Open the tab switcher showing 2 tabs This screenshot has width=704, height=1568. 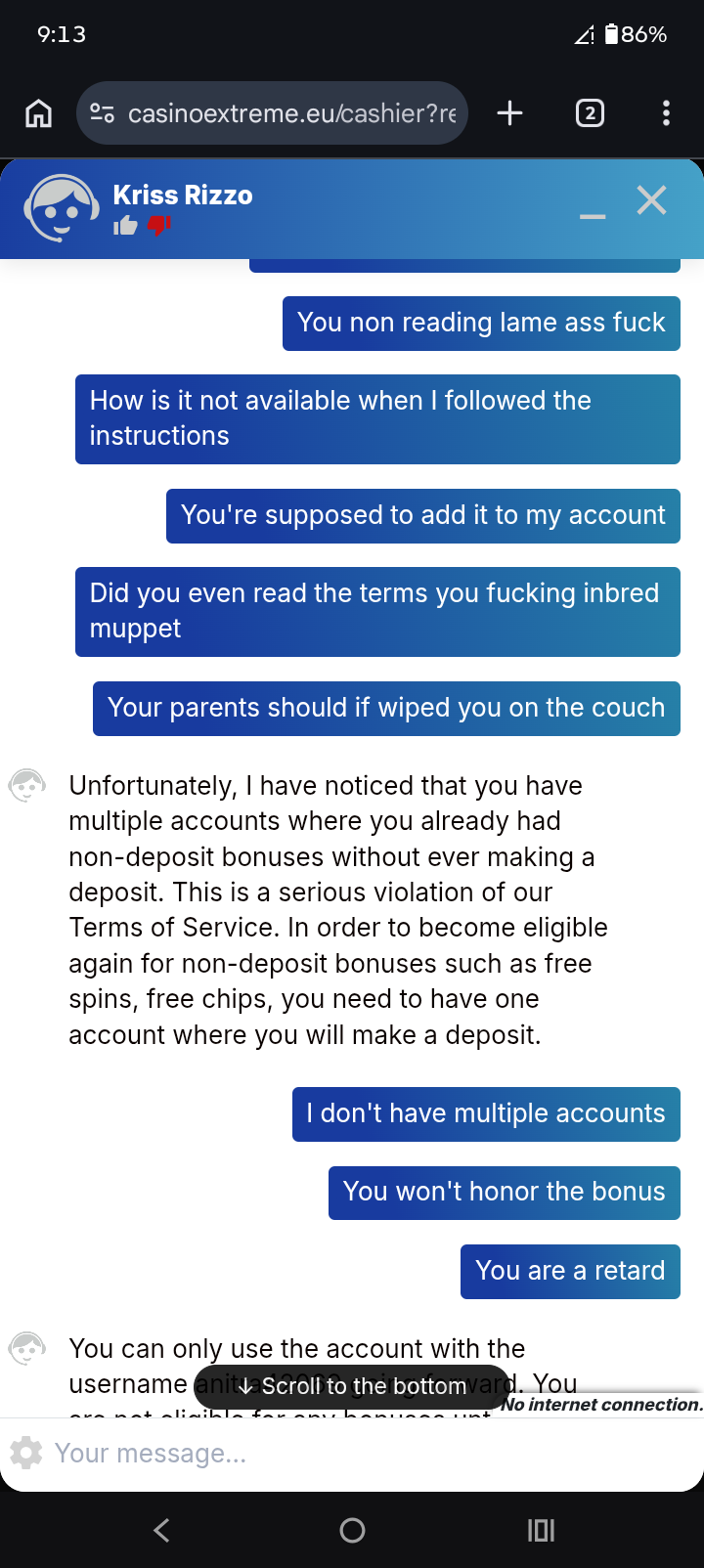(x=590, y=113)
